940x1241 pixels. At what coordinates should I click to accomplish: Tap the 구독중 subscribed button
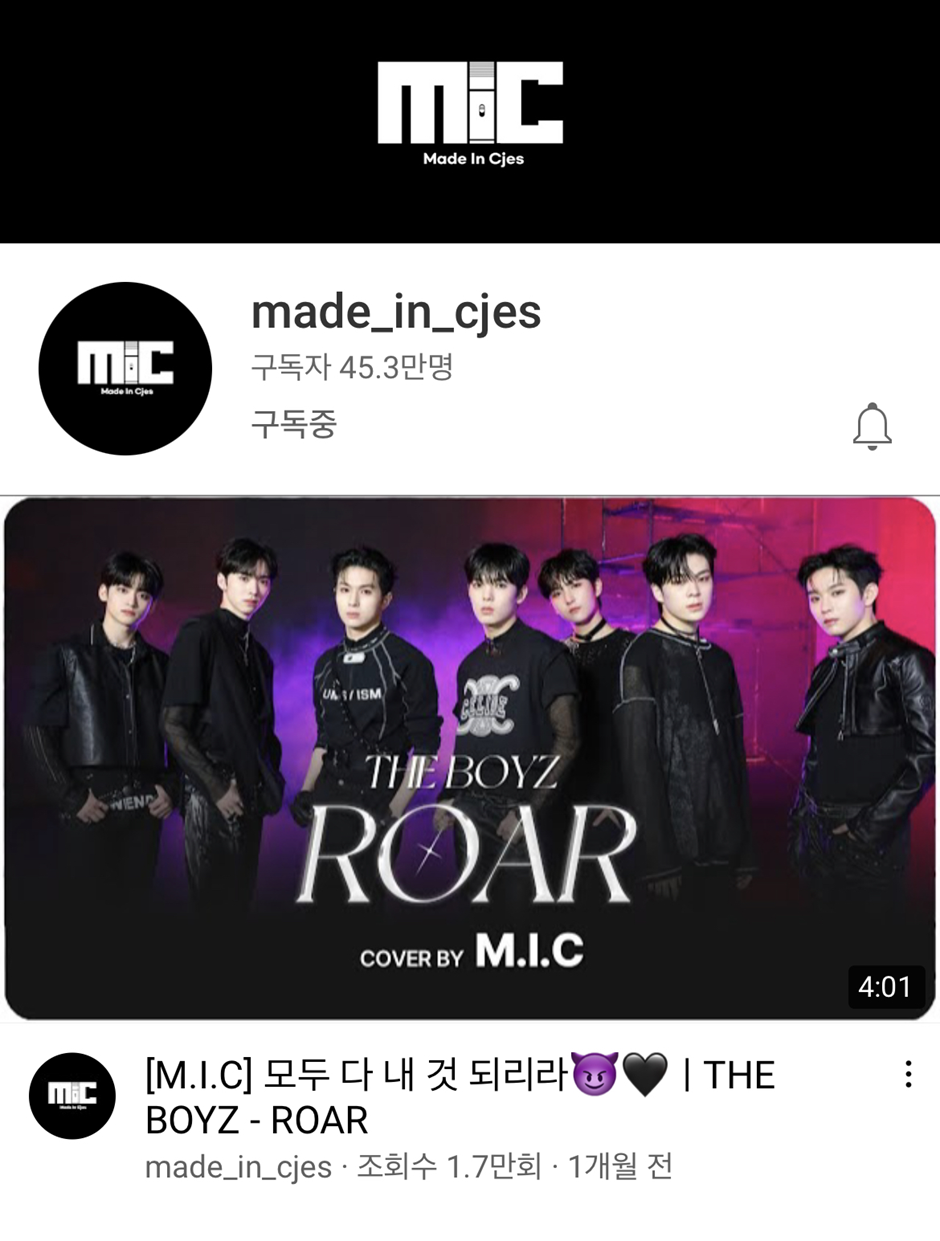[294, 424]
